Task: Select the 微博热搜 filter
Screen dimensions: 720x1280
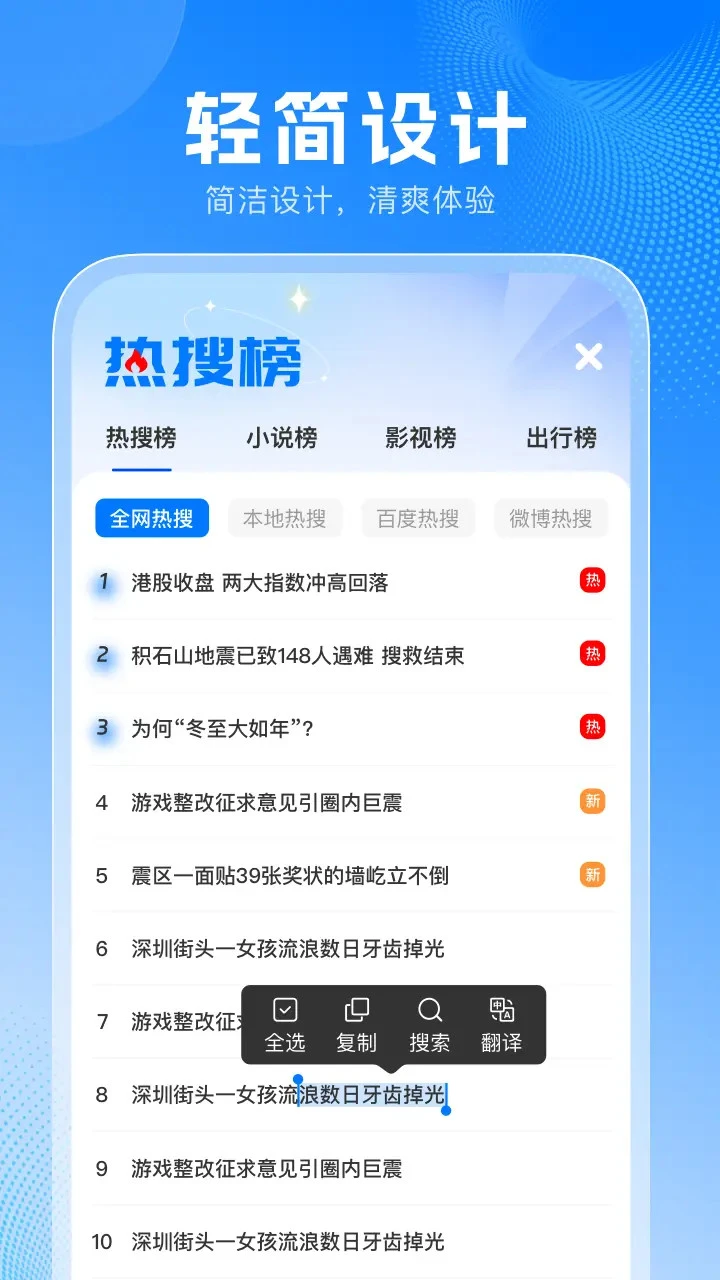Action: (x=551, y=518)
